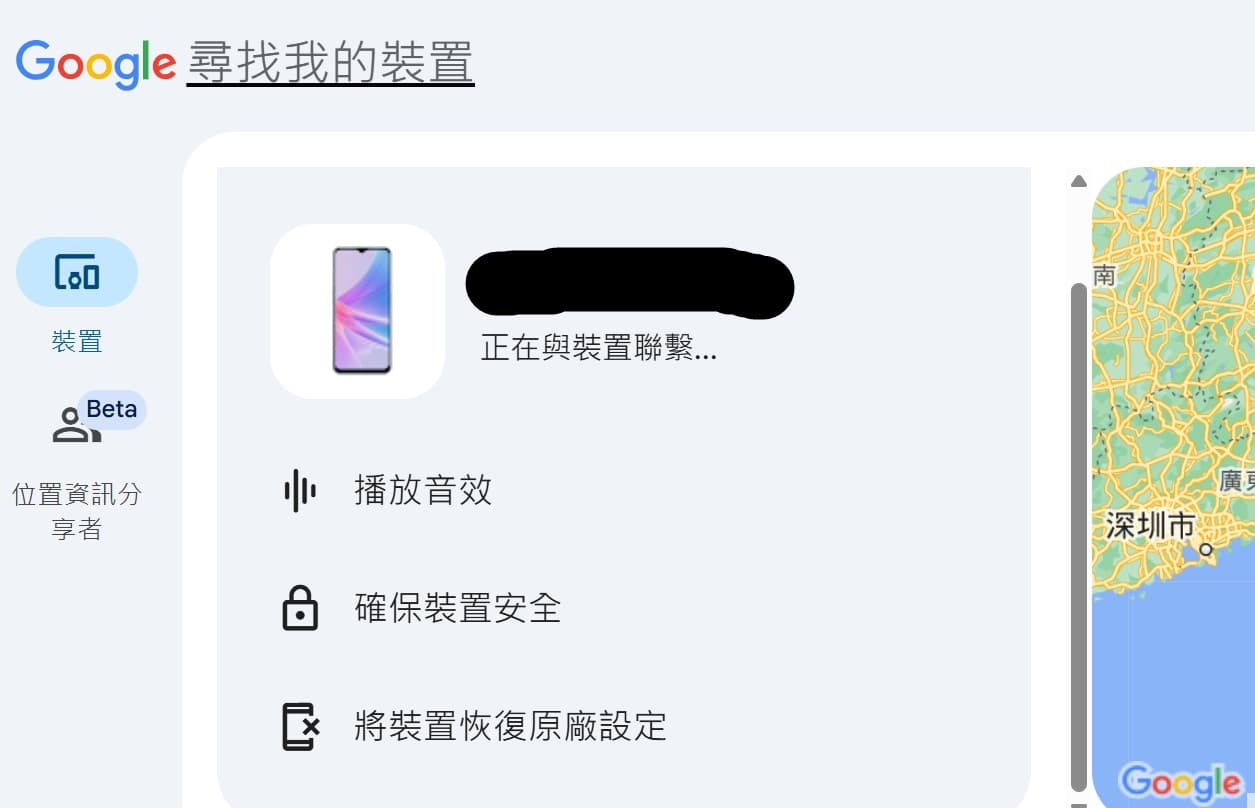Tap 播放音效 to ring the device
The height and width of the screenshot is (808, 1255).
pos(422,491)
